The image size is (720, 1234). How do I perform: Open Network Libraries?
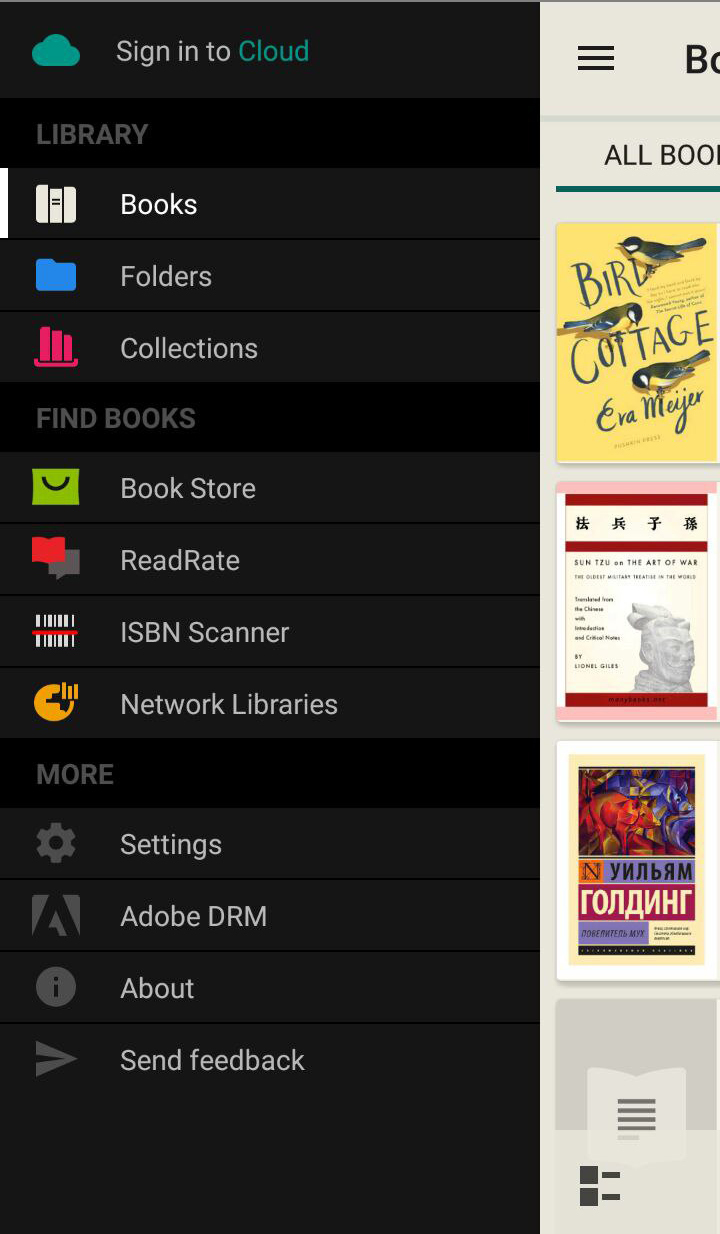229,704
